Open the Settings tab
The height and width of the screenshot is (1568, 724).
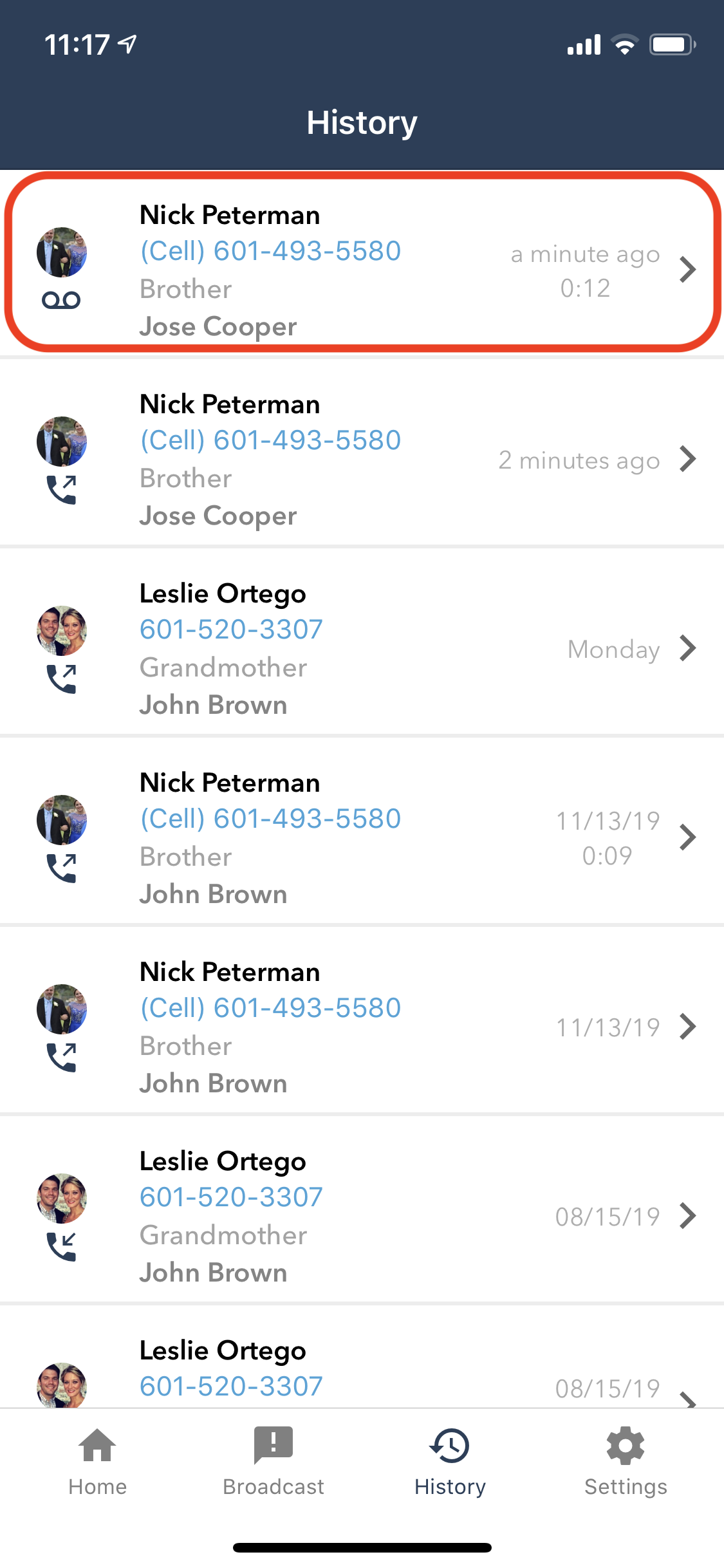[626, 1461]
